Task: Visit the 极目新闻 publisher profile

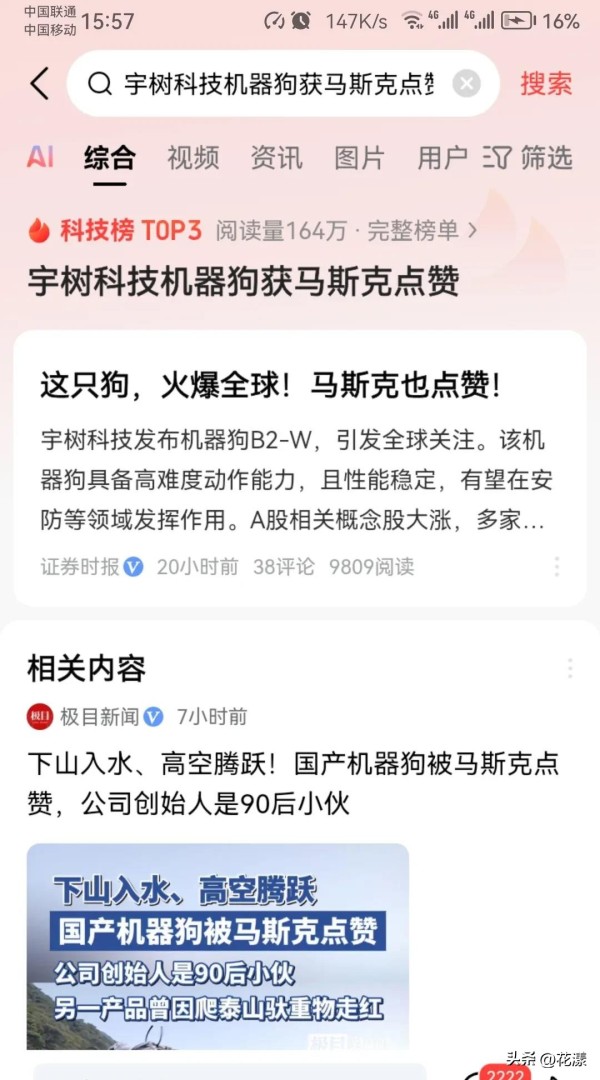Action: (96, 717)
